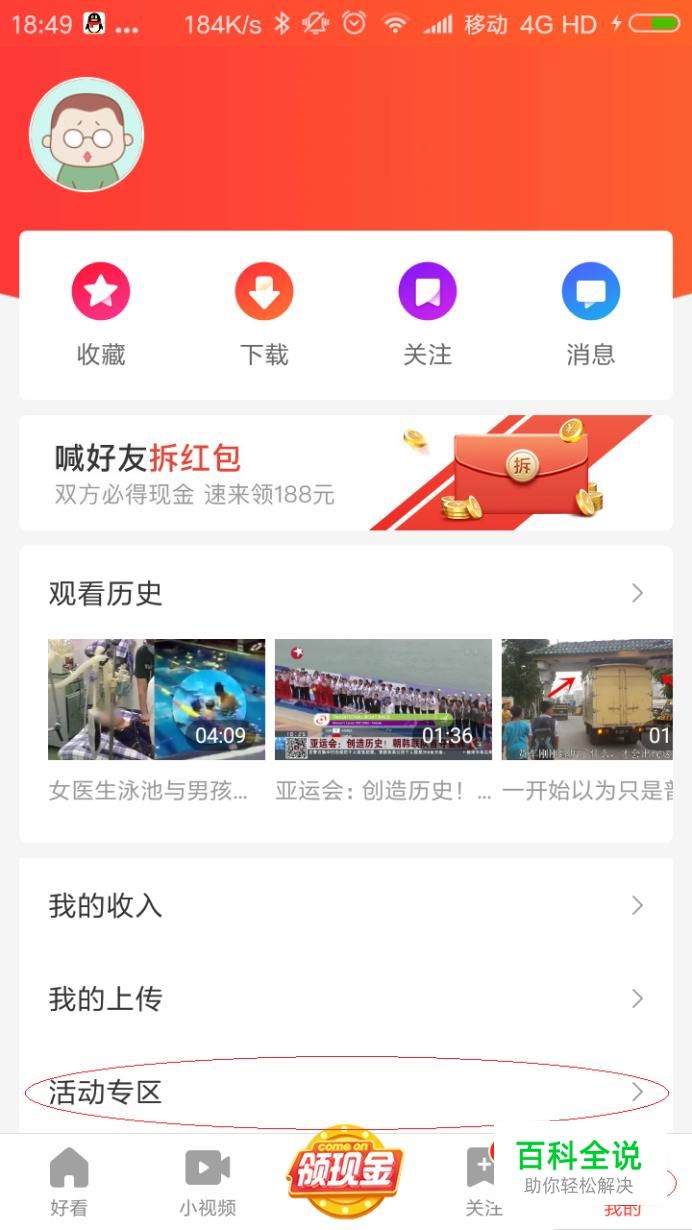Open 我的收入 row
Image resolution: width=692 pixels, height=1230 pixels.
click(346, 906)
